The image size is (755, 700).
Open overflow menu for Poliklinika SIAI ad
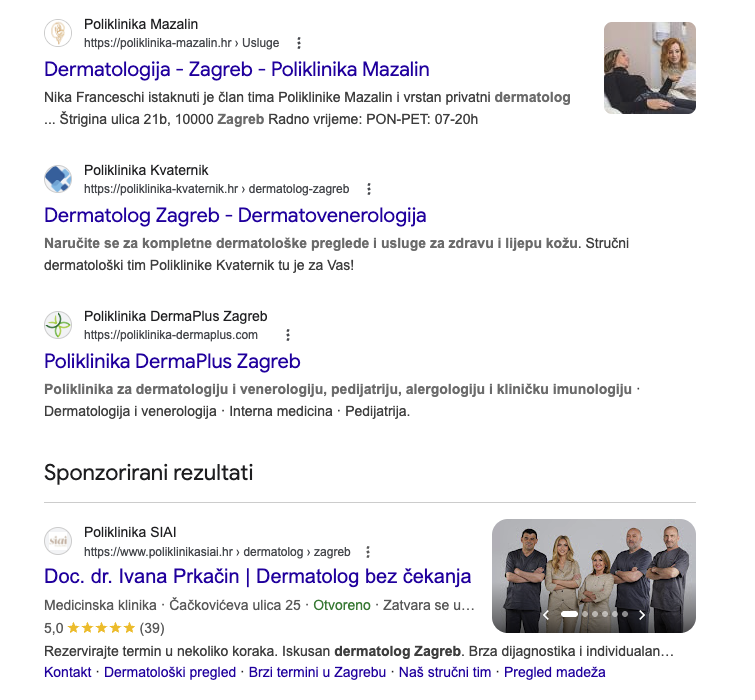370,552
